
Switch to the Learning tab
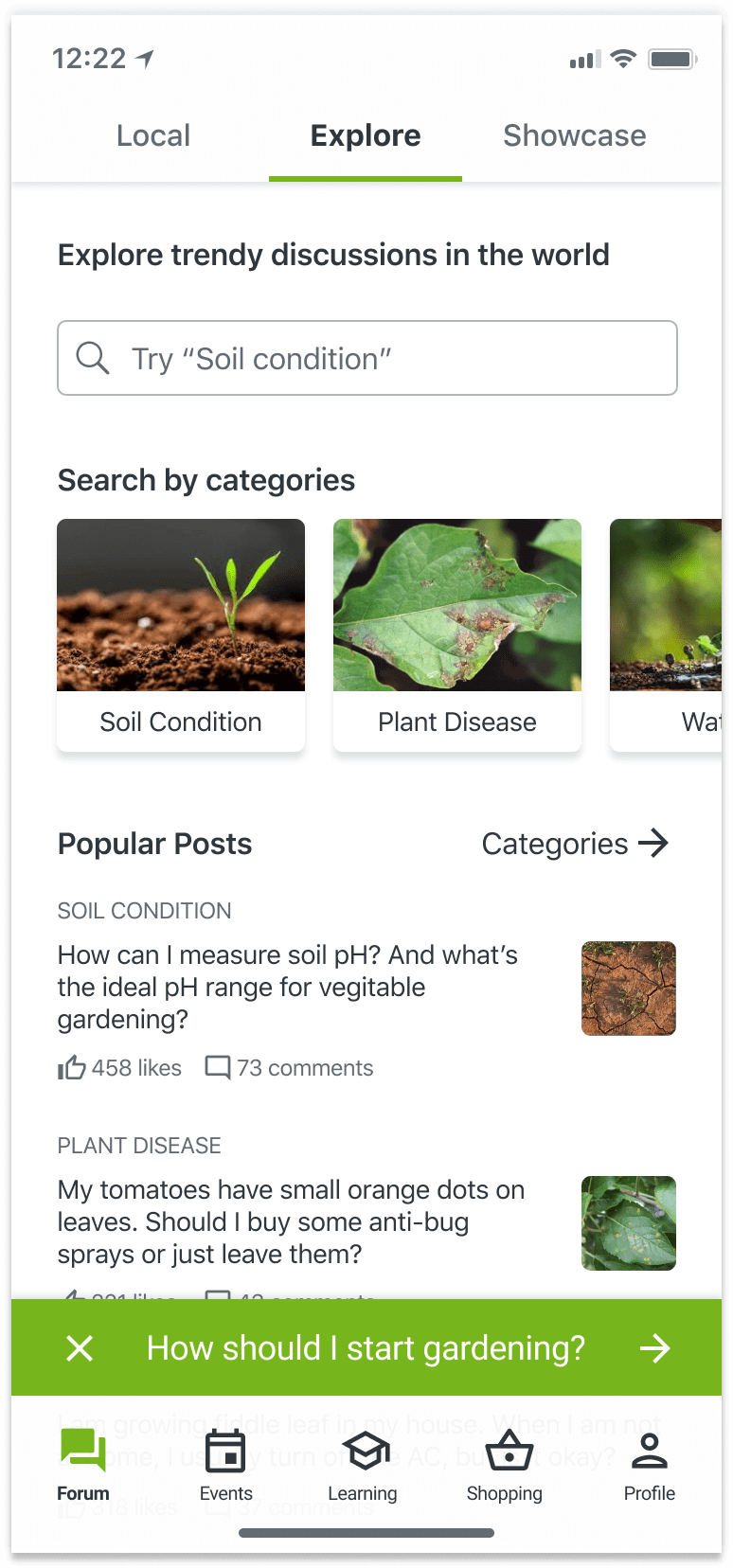[363, 1466]
